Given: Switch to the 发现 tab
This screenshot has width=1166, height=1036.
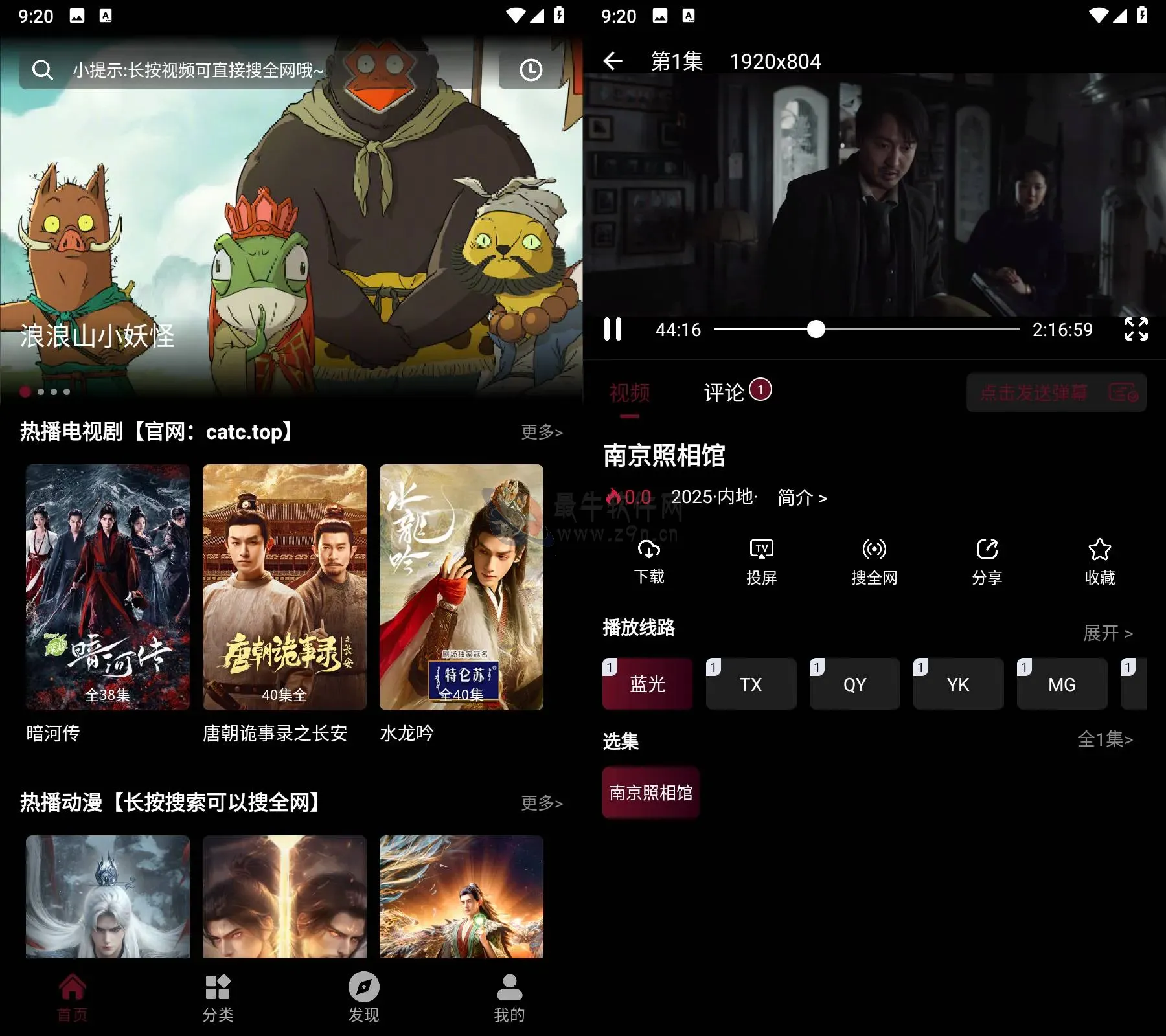Looking at the screenshot, I should tap(363, 998).
